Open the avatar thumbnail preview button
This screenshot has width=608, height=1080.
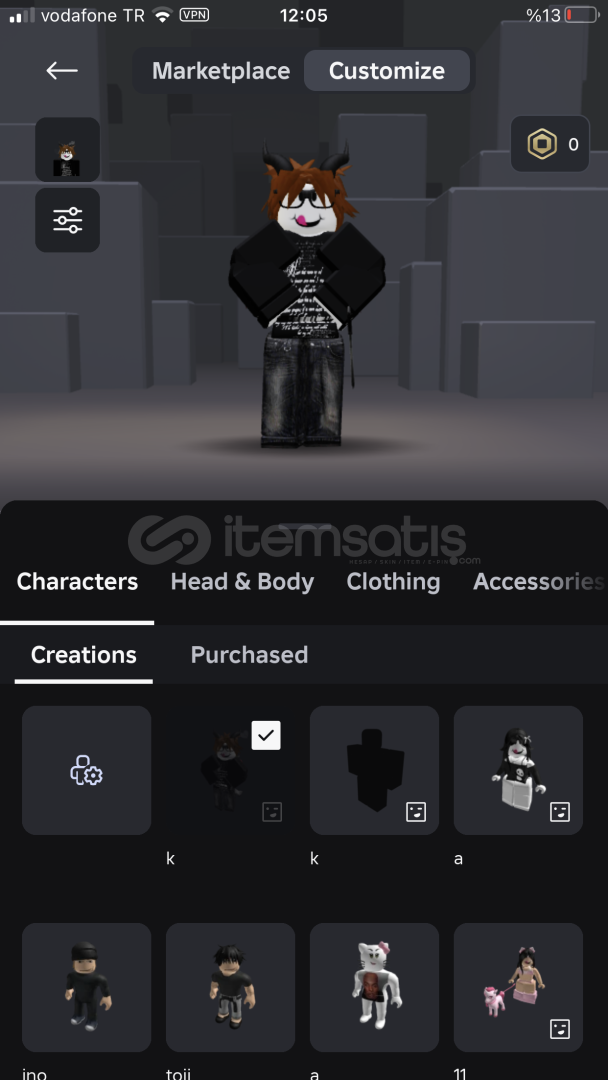click(67, 150)
